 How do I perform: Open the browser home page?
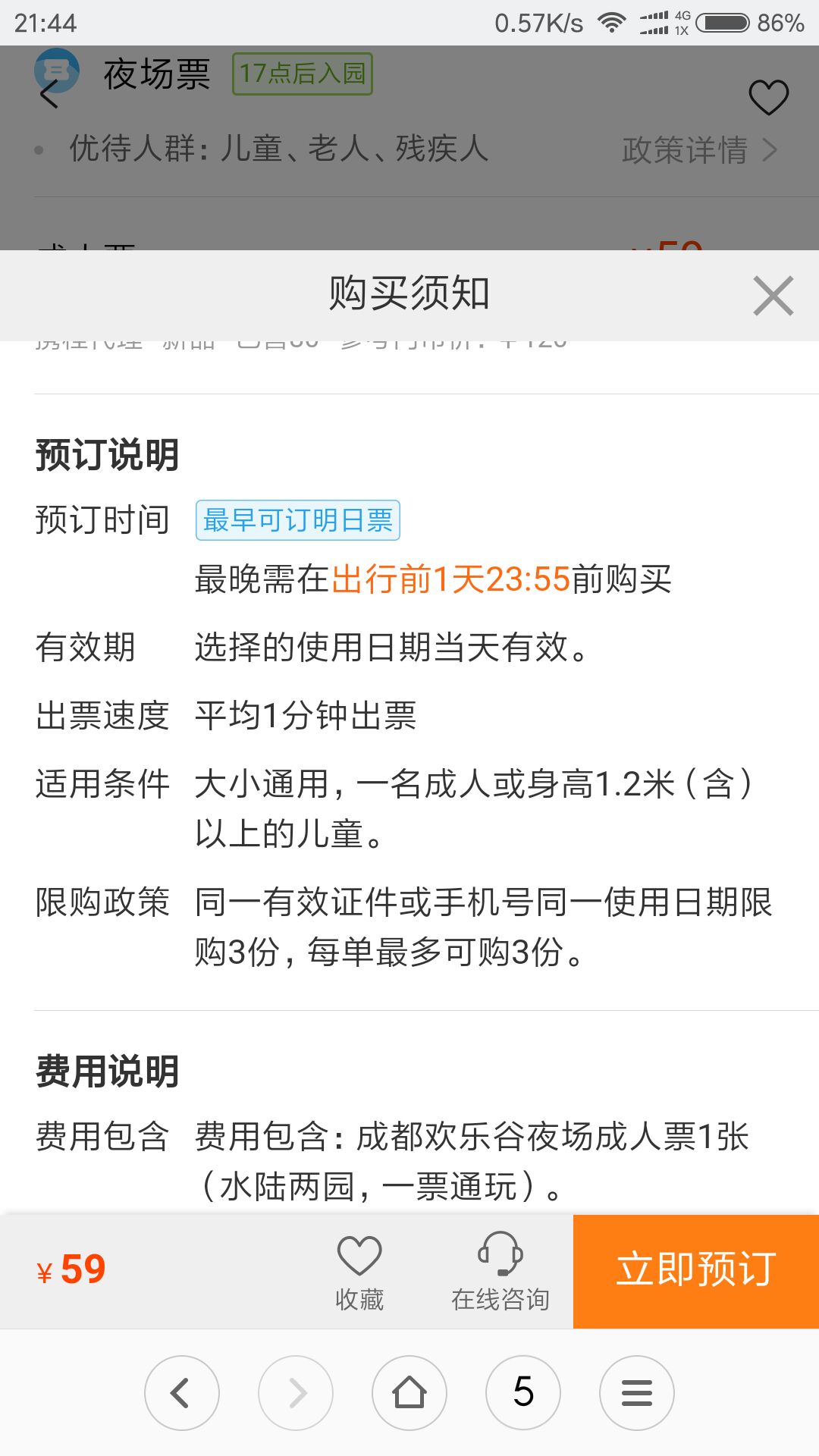409,1393
